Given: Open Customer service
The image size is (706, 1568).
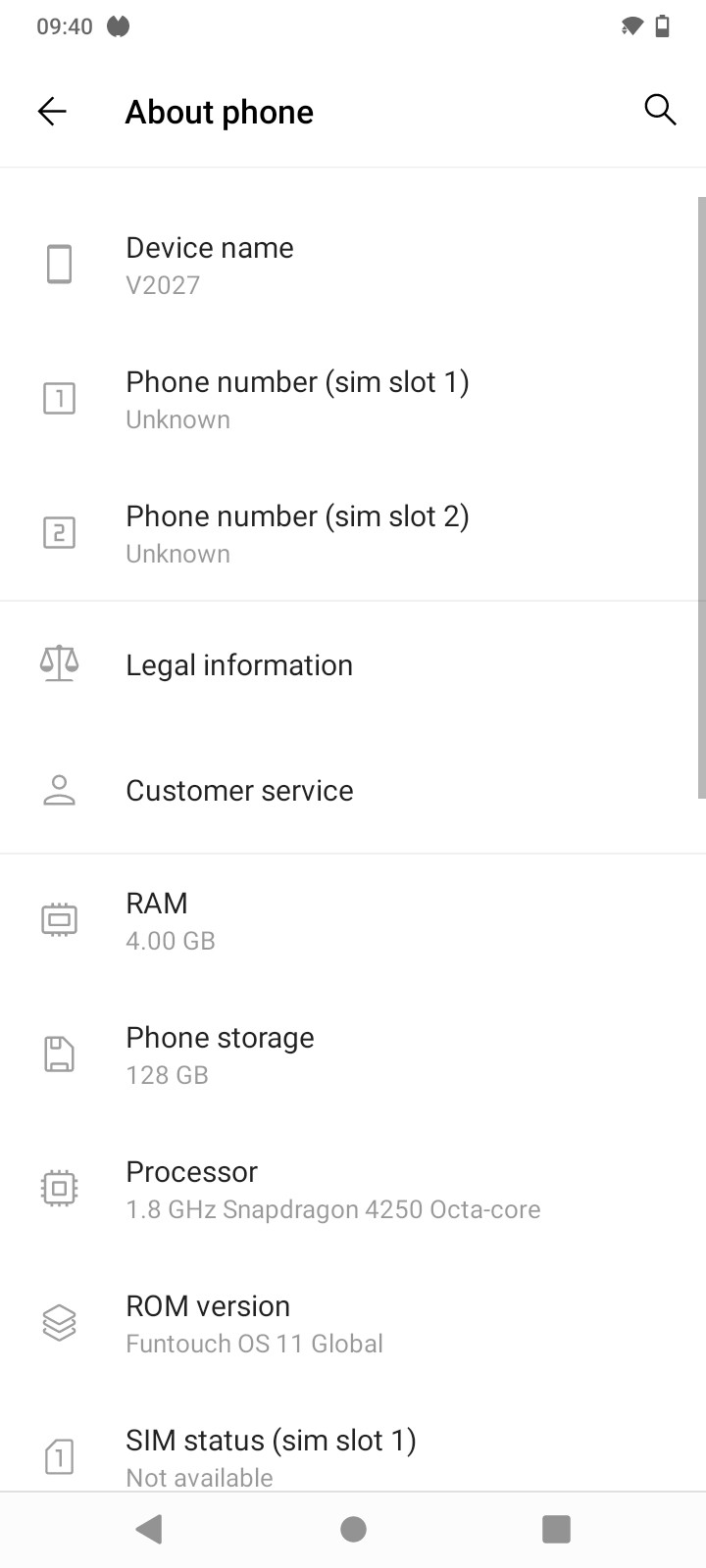Looking at the screenshot, I should tap(353, 790).
